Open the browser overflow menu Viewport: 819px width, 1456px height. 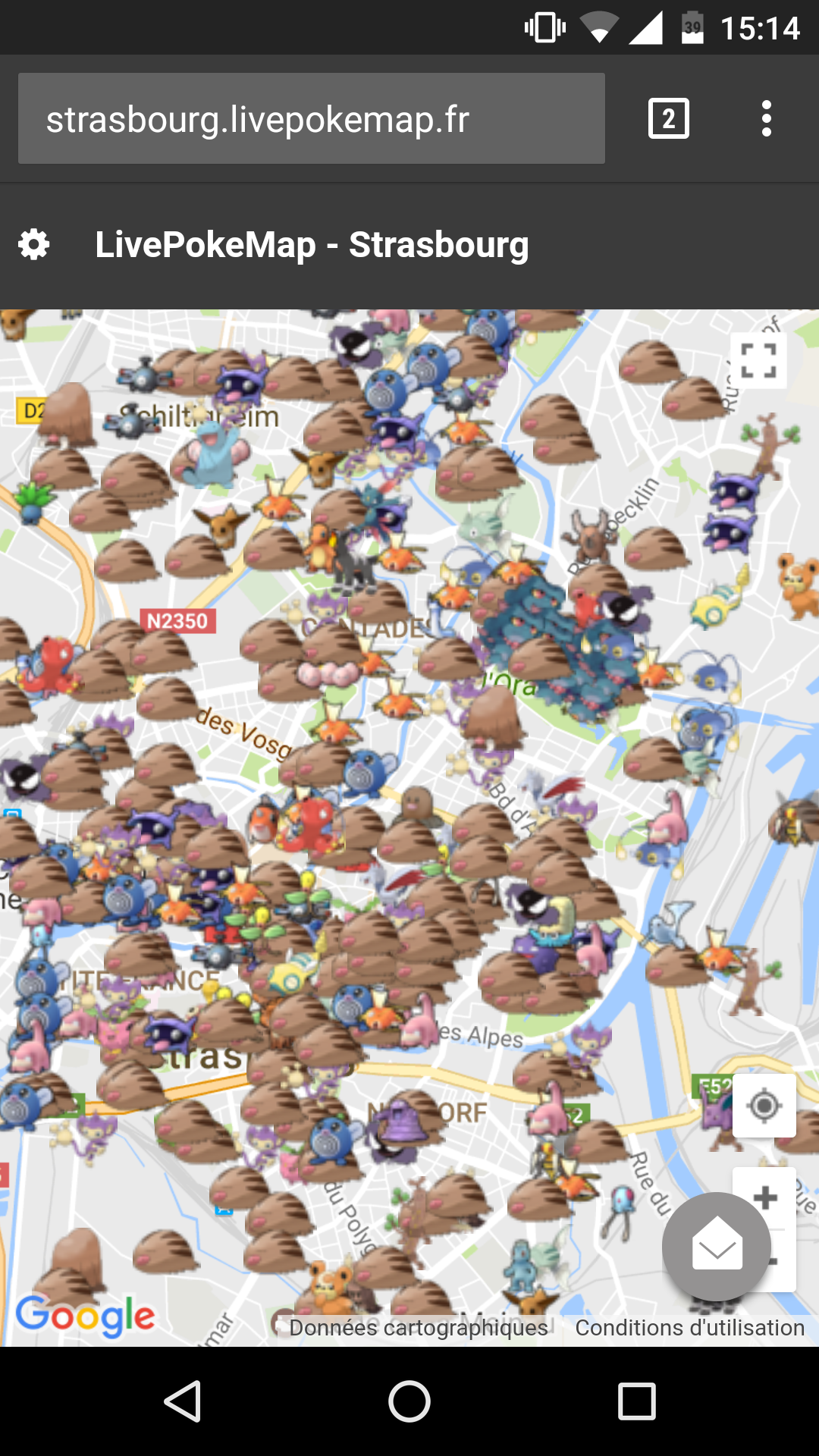coord(767,118)
